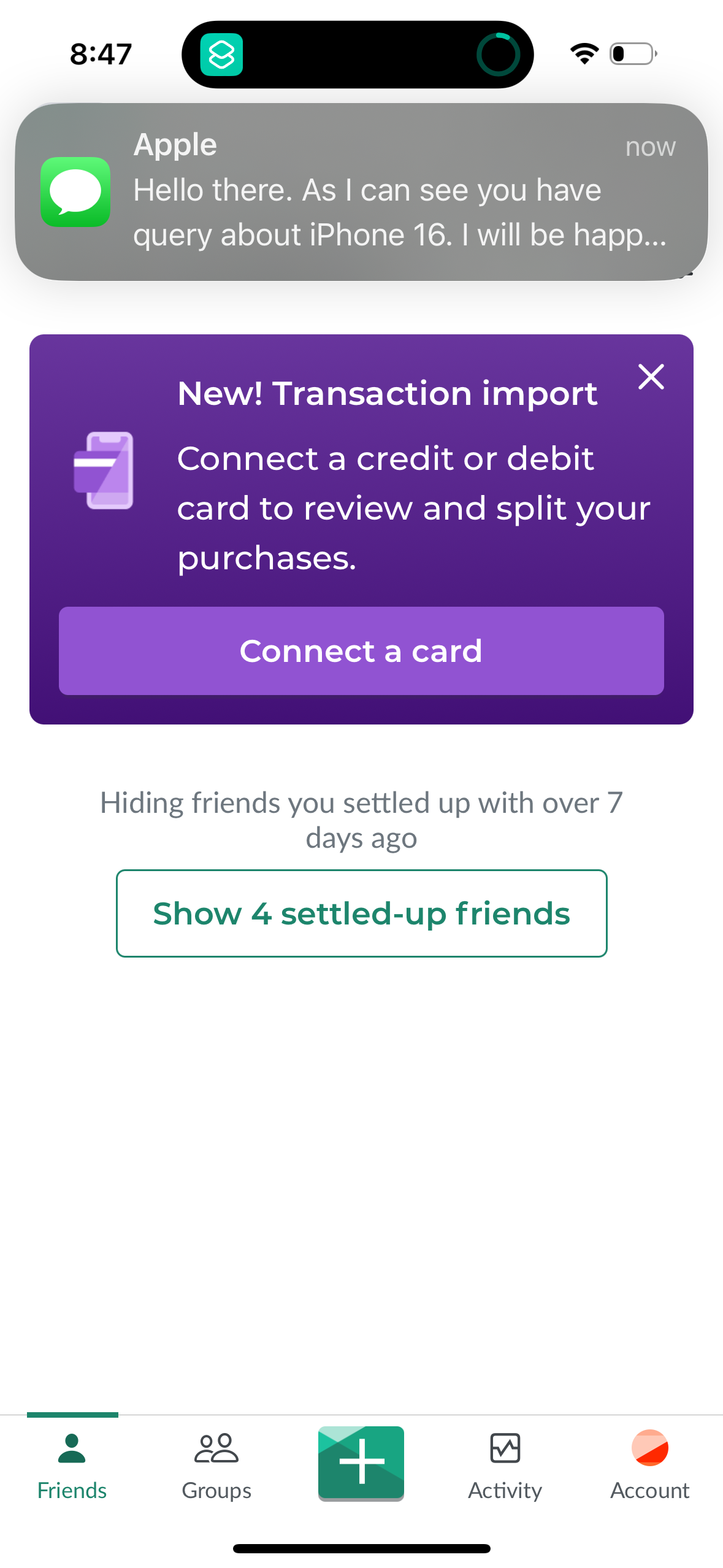This screenshot has height=1568, width=723.
Task: Open the Friends tab icon
Action: click(72, 1462)
